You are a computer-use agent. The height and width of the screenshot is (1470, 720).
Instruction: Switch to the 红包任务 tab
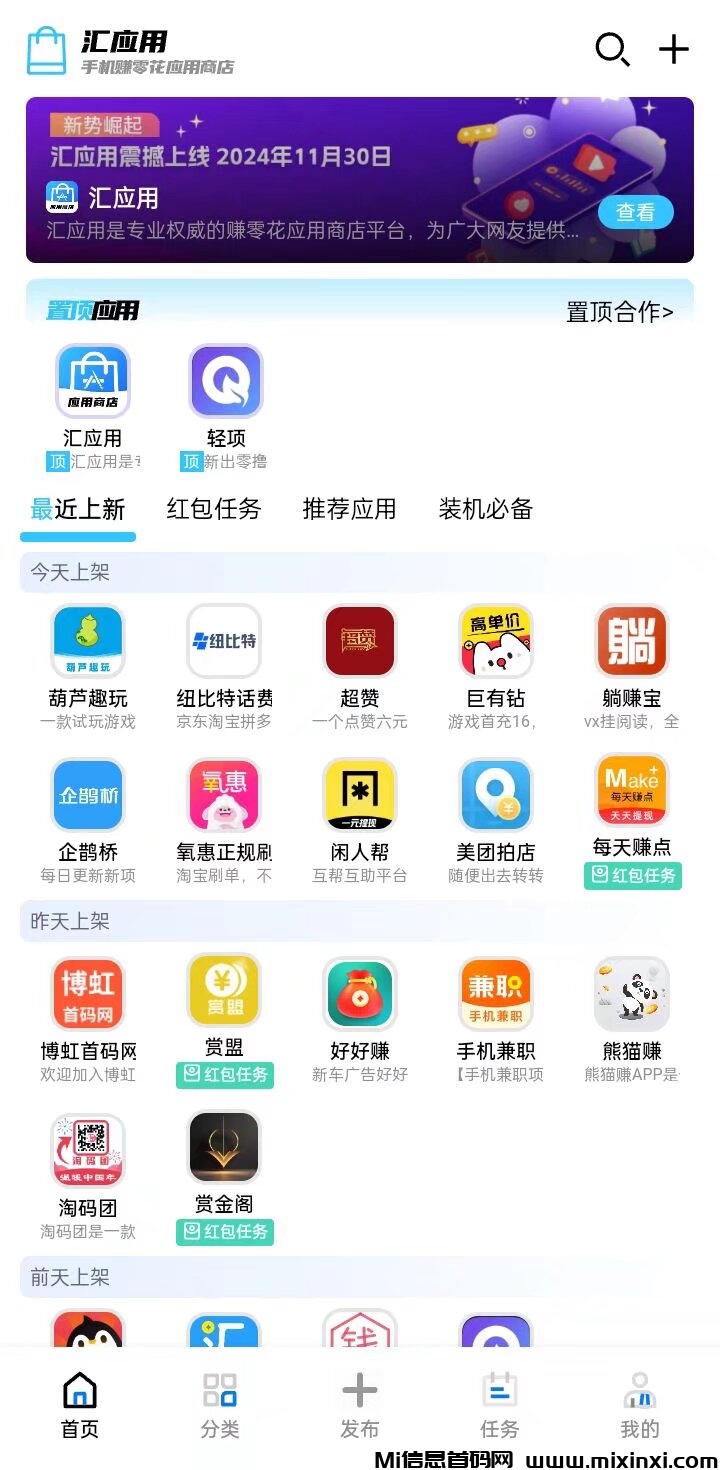click(213, 510)
